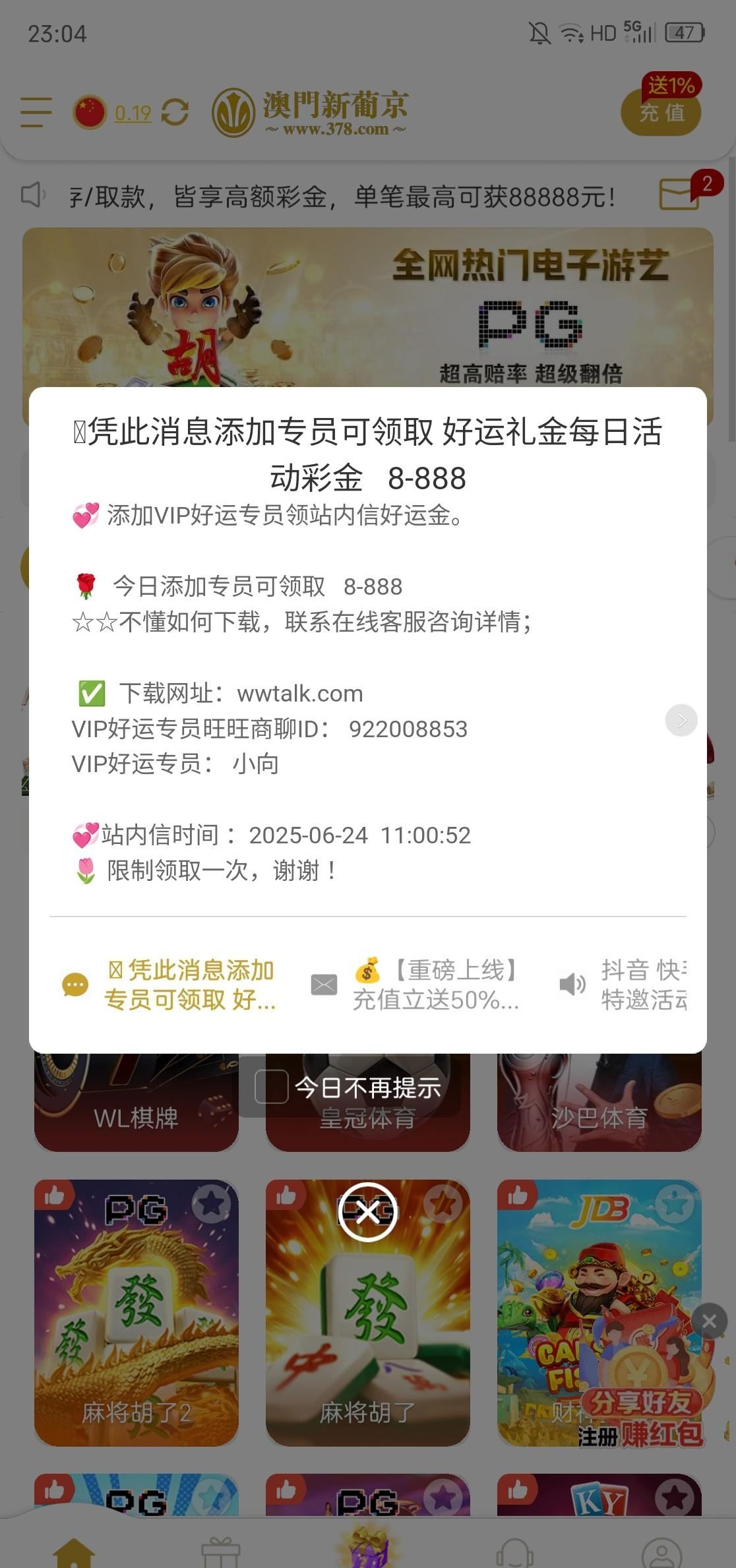The height and width of the screenshot is (1568, 736).
Task: Favorite the 麻将胡了2 game with the star
Action: tap(211, 1204)
